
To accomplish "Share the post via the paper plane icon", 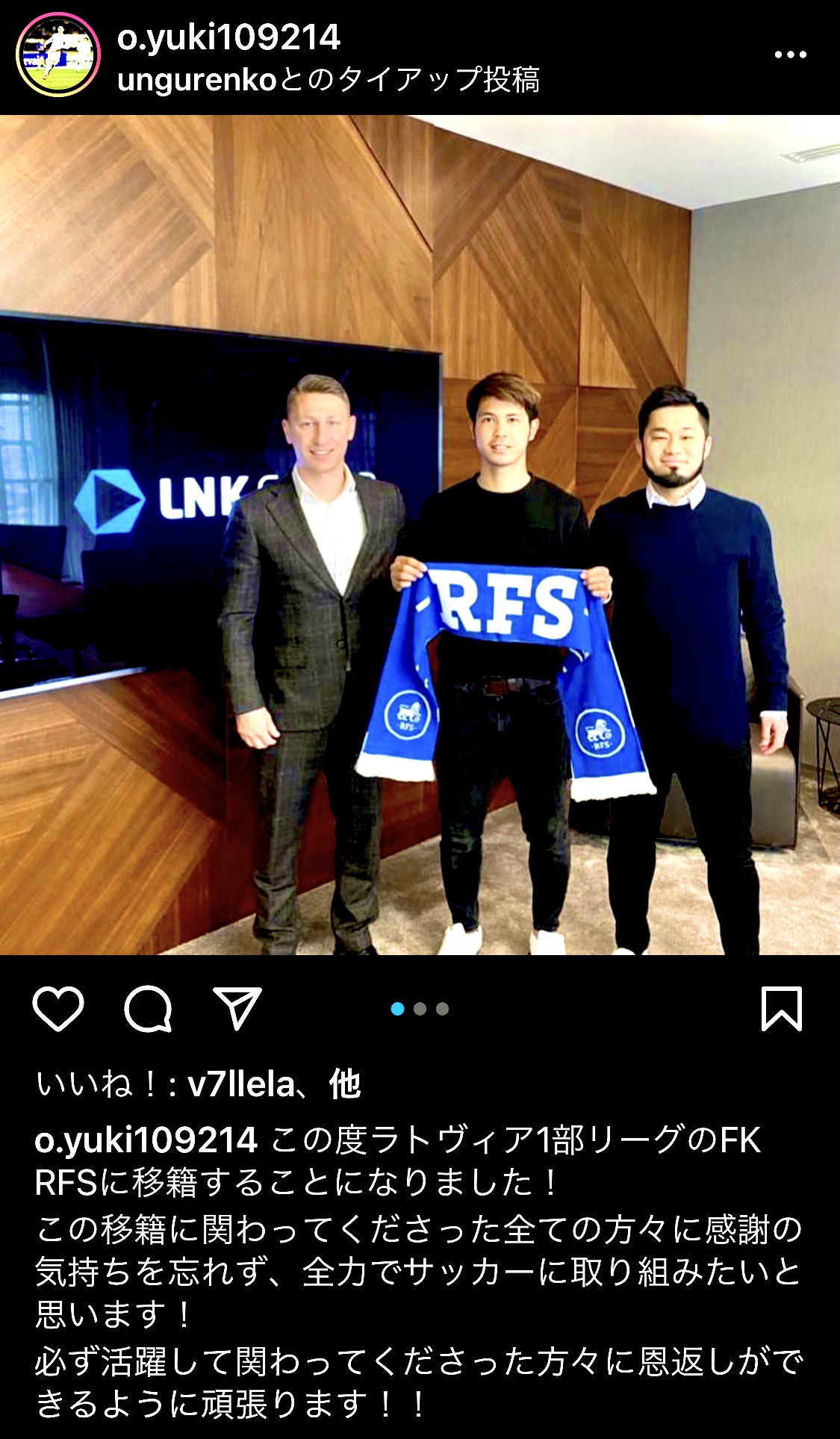I will pos(237,1008).
